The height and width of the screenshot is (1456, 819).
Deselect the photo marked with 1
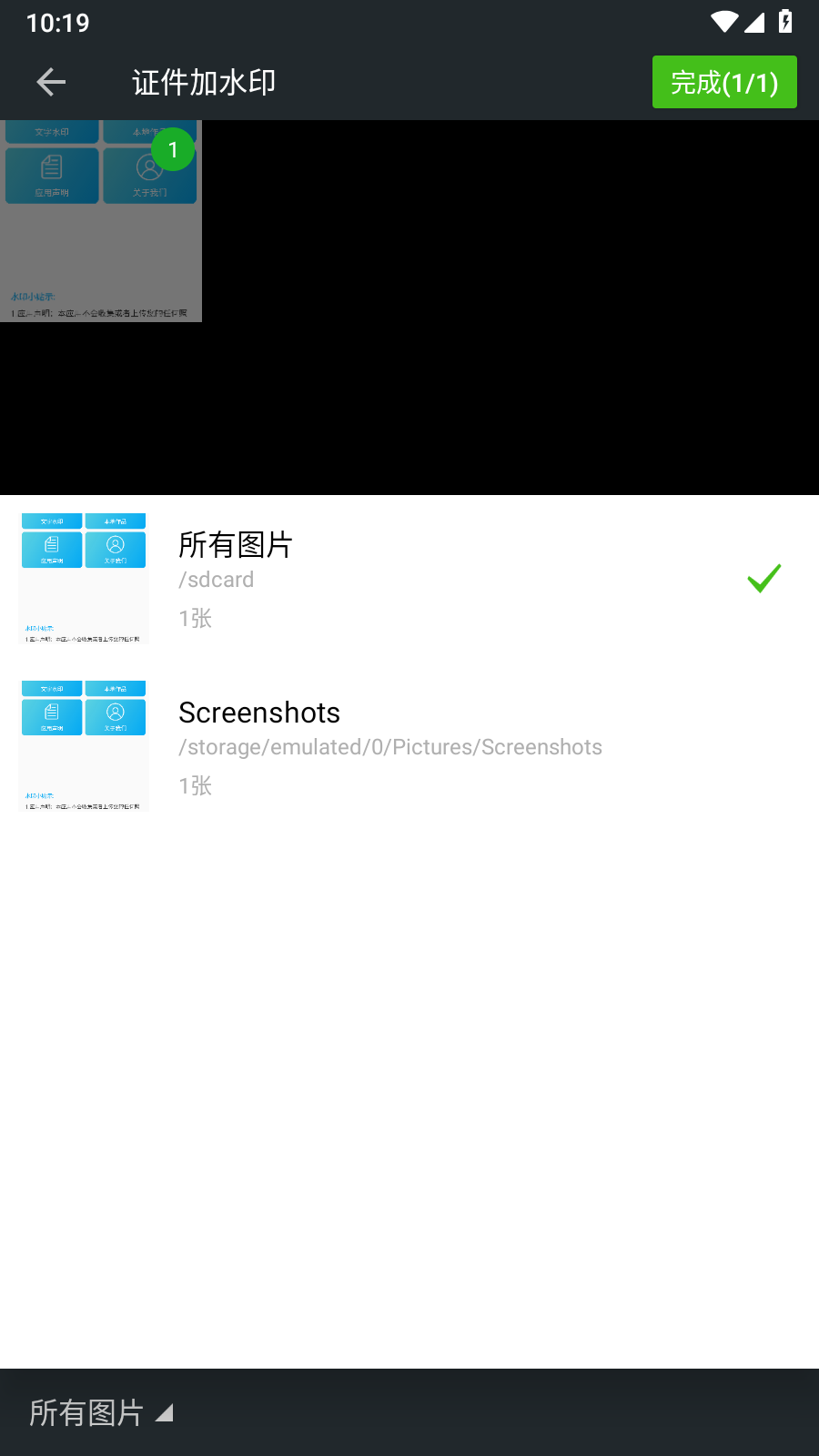click(173, 149)
